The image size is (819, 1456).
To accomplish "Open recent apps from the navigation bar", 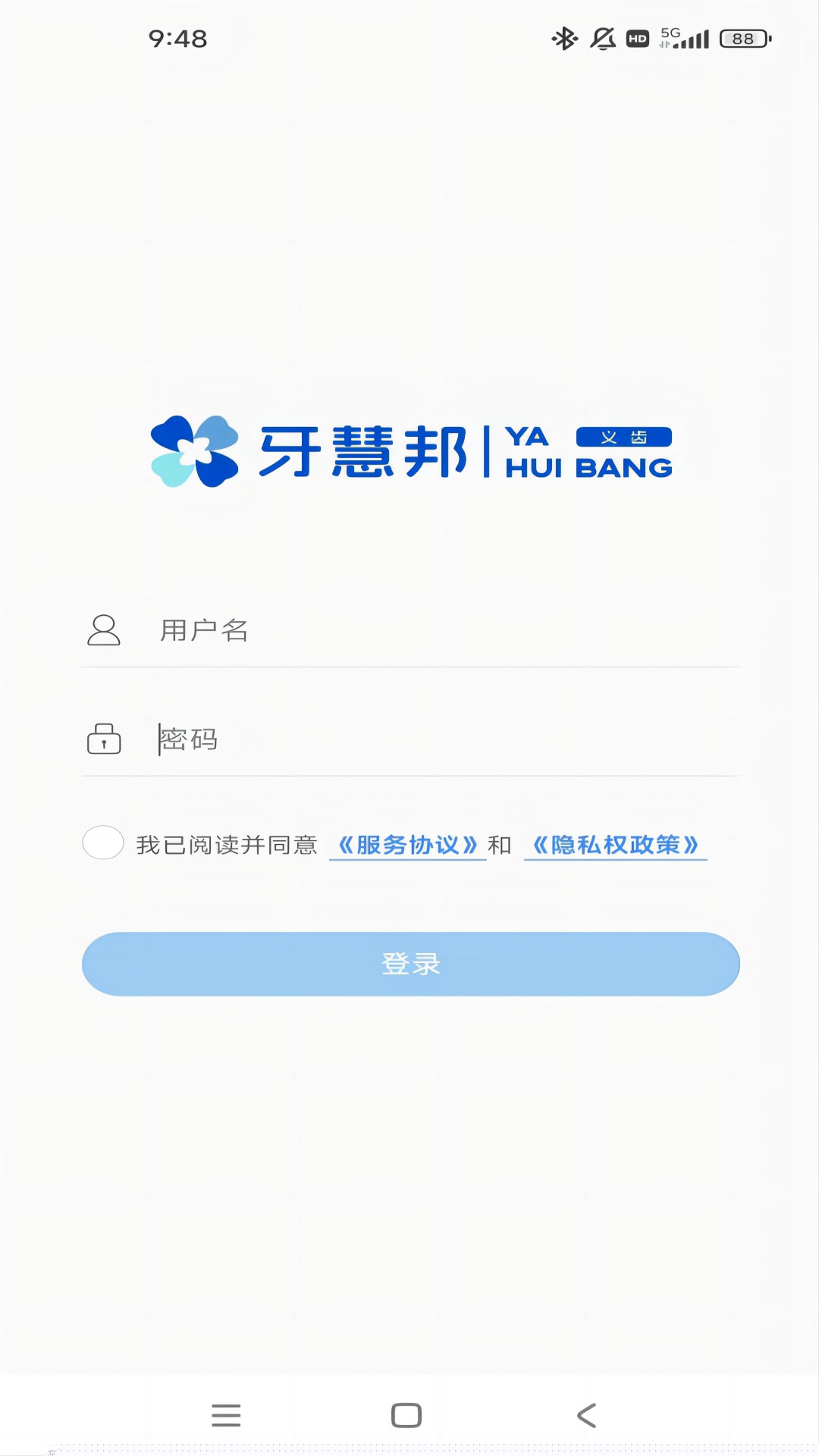I will (226, 1415).
